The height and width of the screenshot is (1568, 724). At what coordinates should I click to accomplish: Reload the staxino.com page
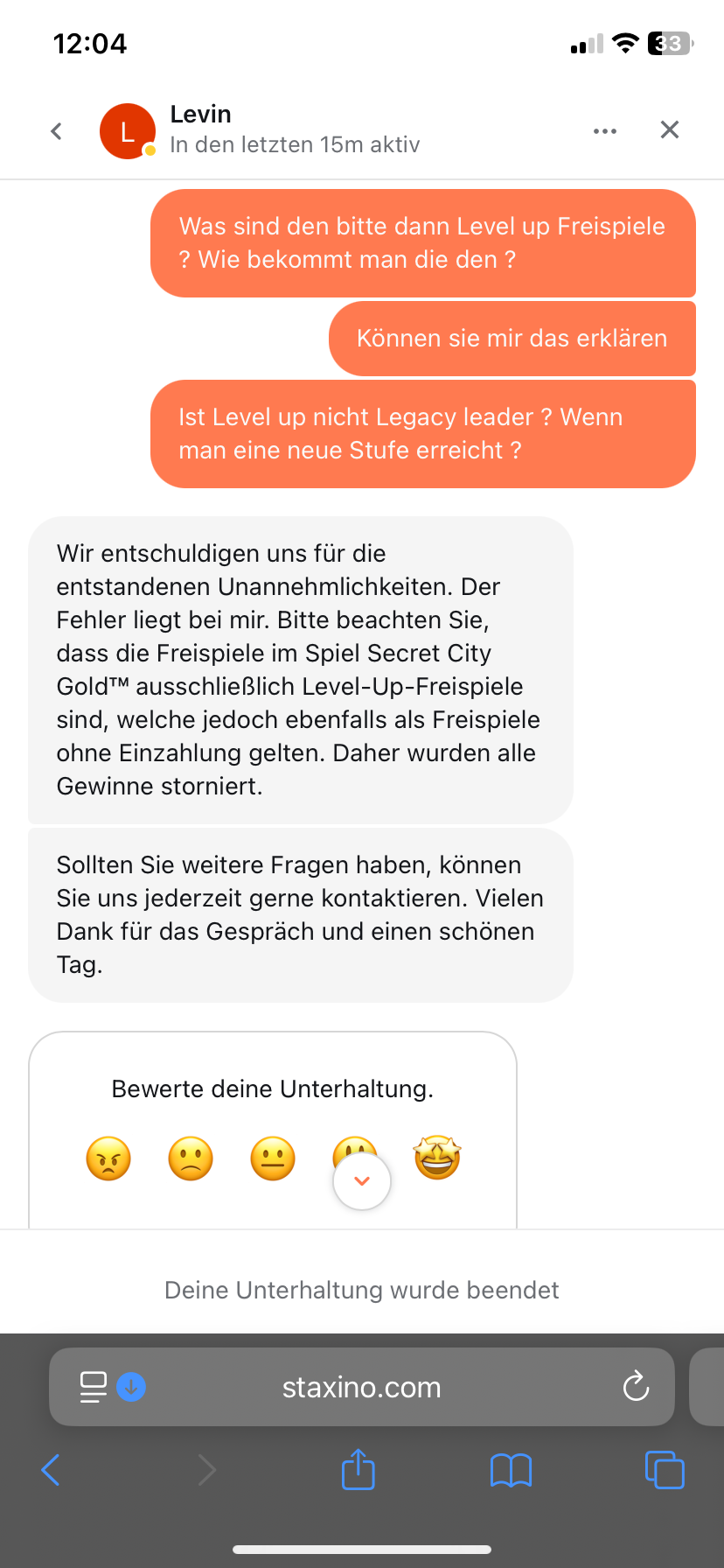click(636, 1387)
